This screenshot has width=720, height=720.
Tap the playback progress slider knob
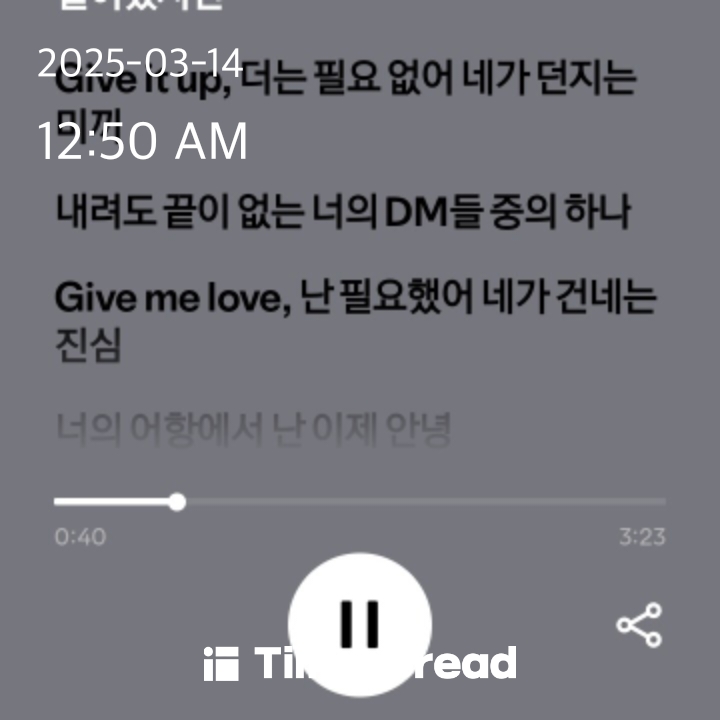(x=177, y=502)
